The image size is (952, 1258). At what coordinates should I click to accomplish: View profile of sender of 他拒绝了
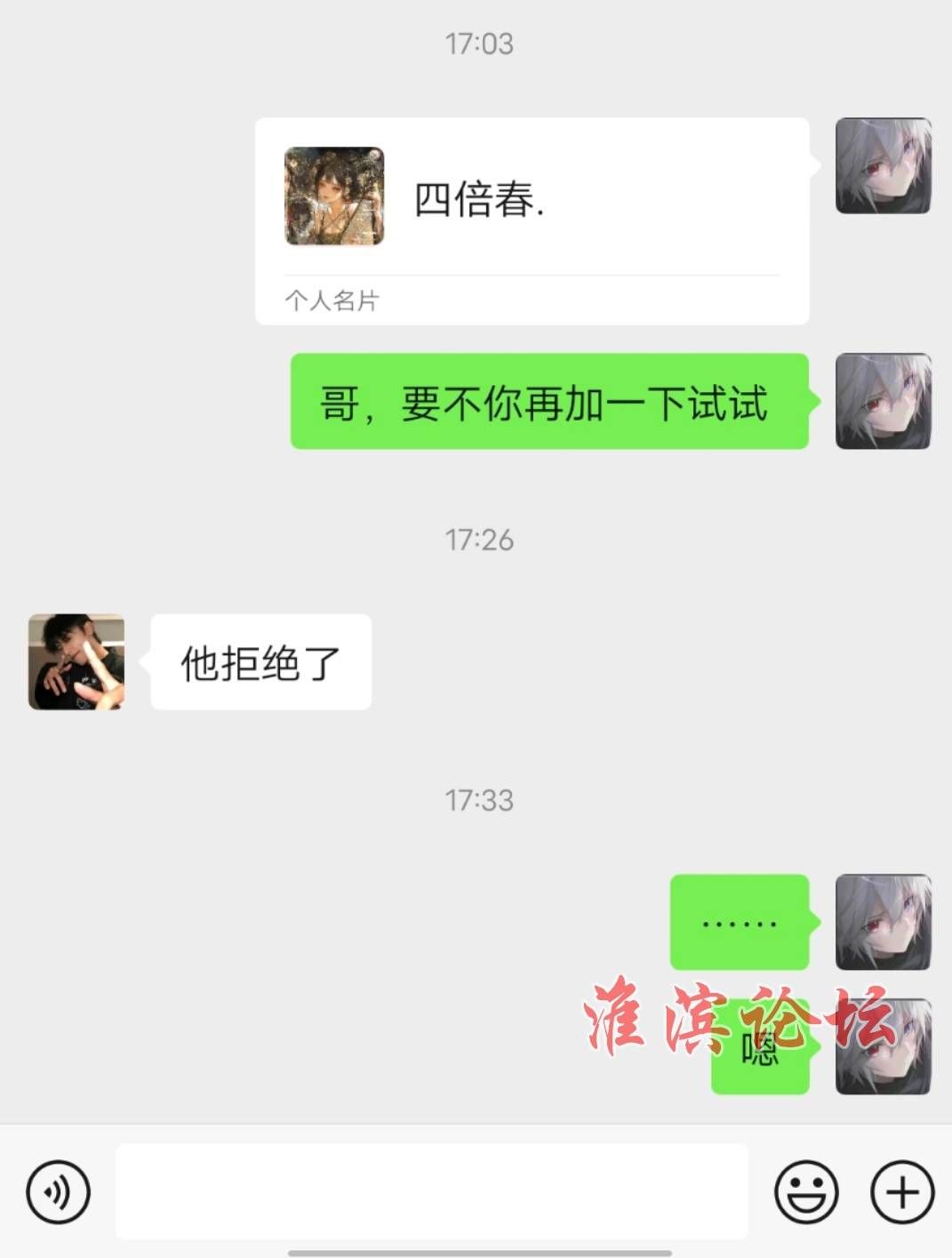tap(76, 661)
